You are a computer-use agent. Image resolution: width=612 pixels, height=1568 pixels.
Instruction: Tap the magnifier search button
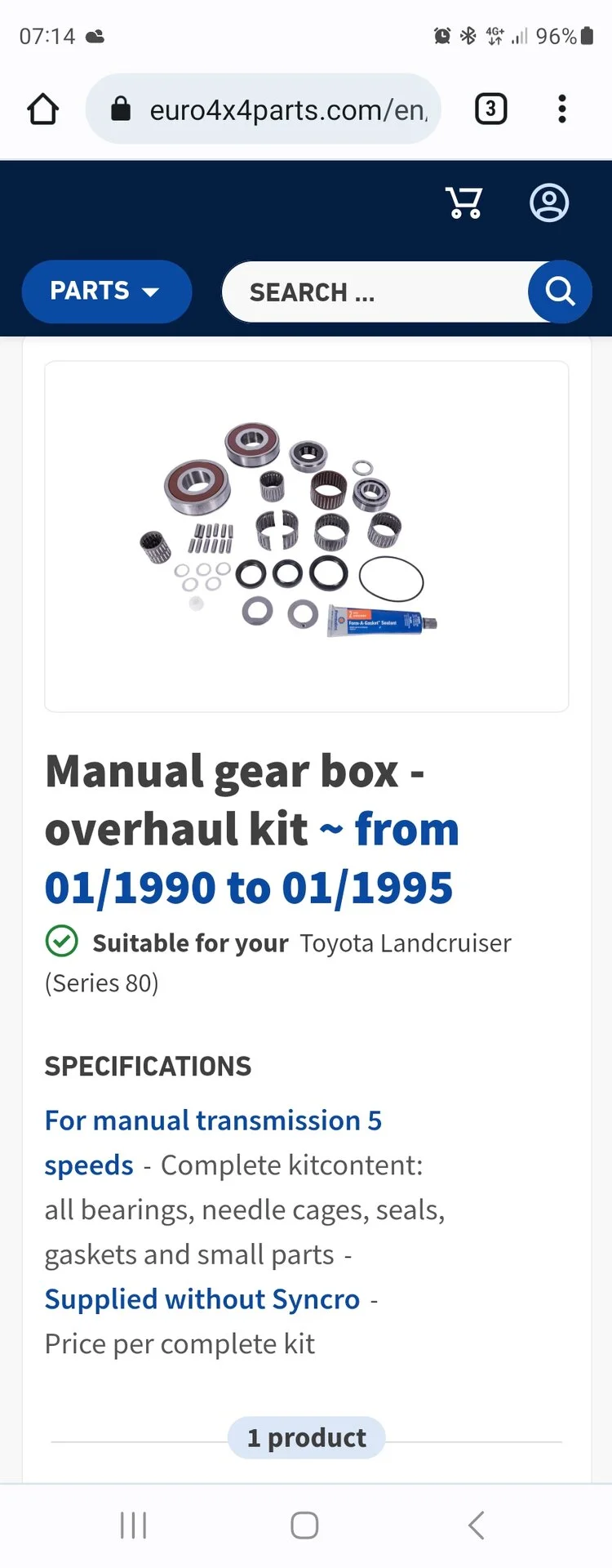(x=560, y=292)
